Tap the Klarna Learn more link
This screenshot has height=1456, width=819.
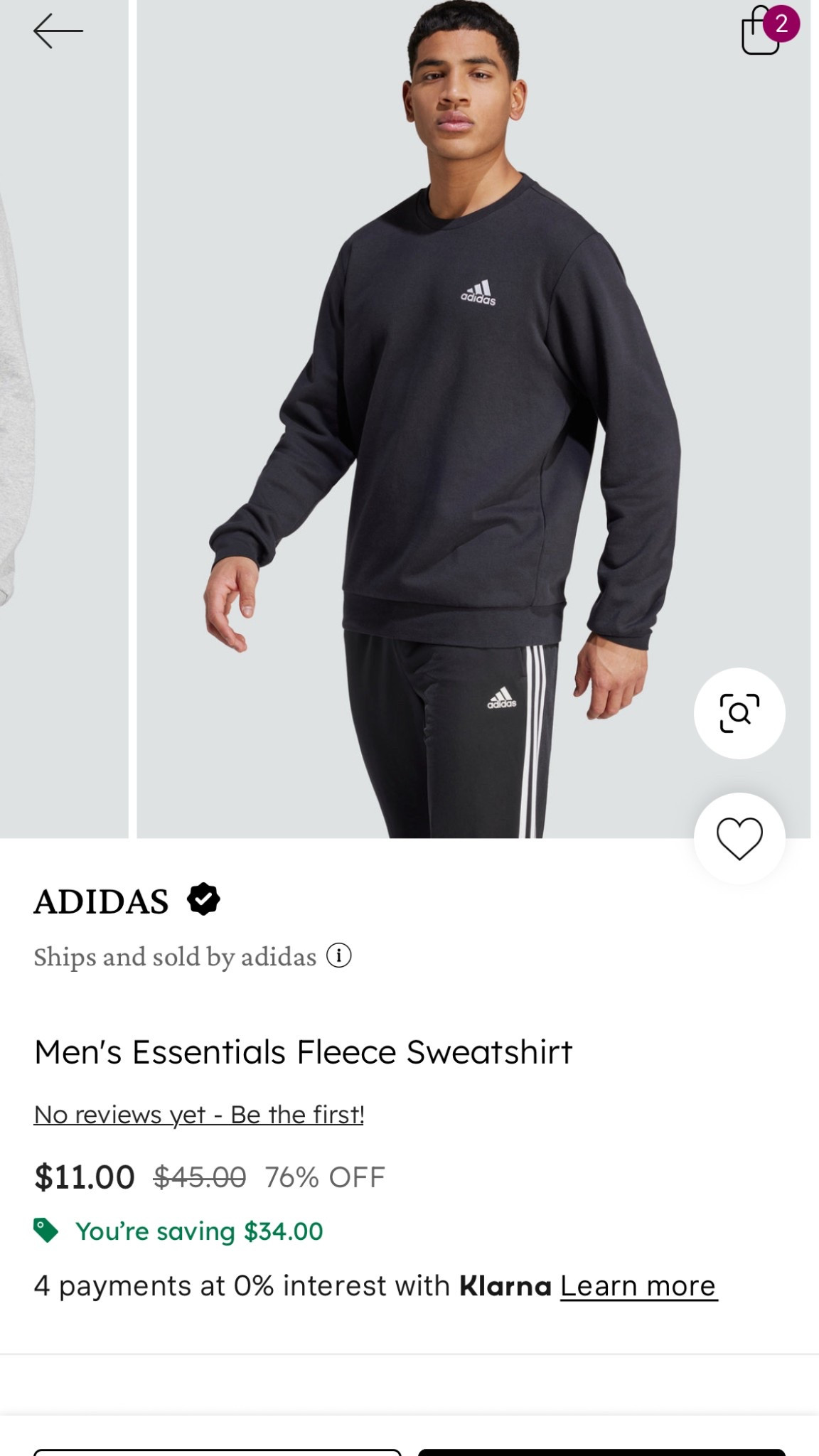point(638,1286)
